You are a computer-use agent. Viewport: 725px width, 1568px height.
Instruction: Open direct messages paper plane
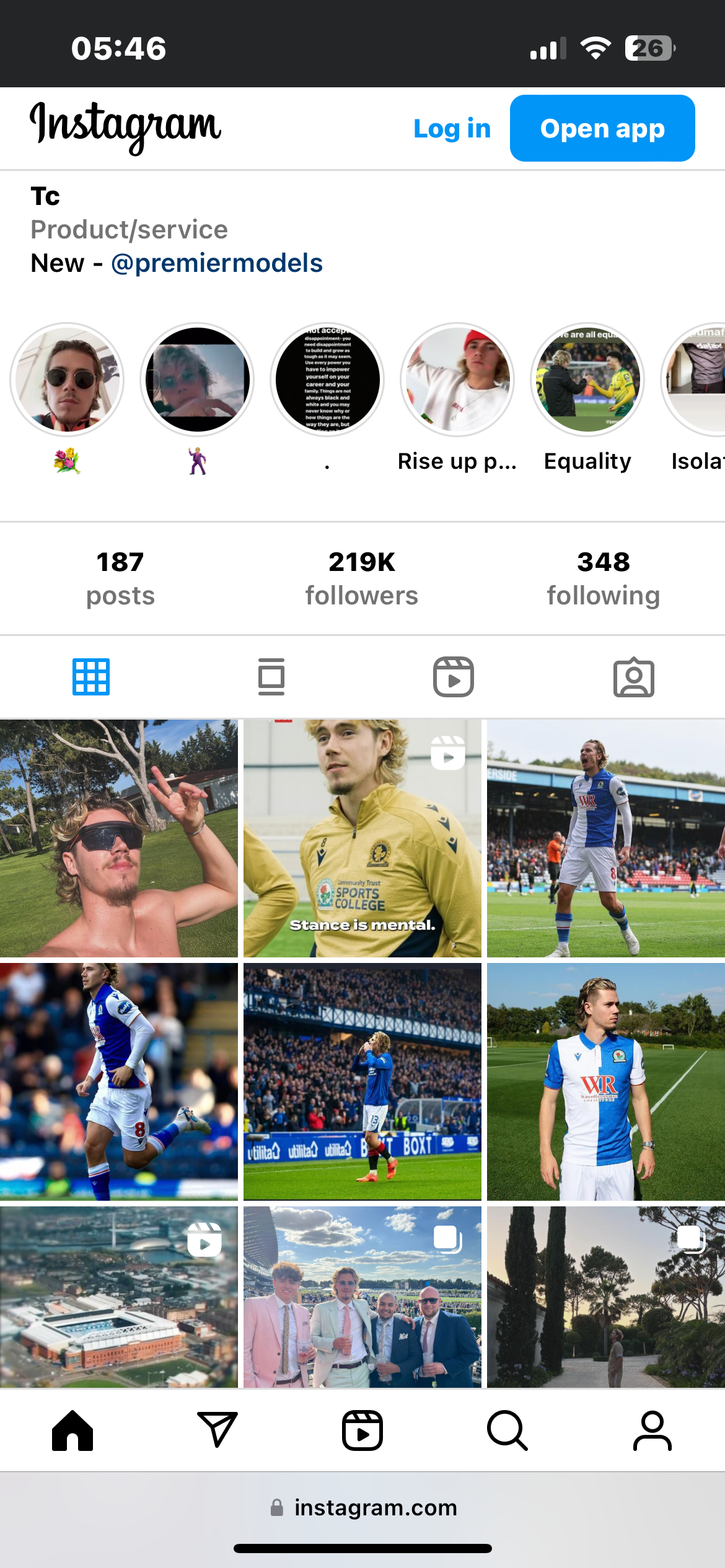click(x=217, y=1431)
